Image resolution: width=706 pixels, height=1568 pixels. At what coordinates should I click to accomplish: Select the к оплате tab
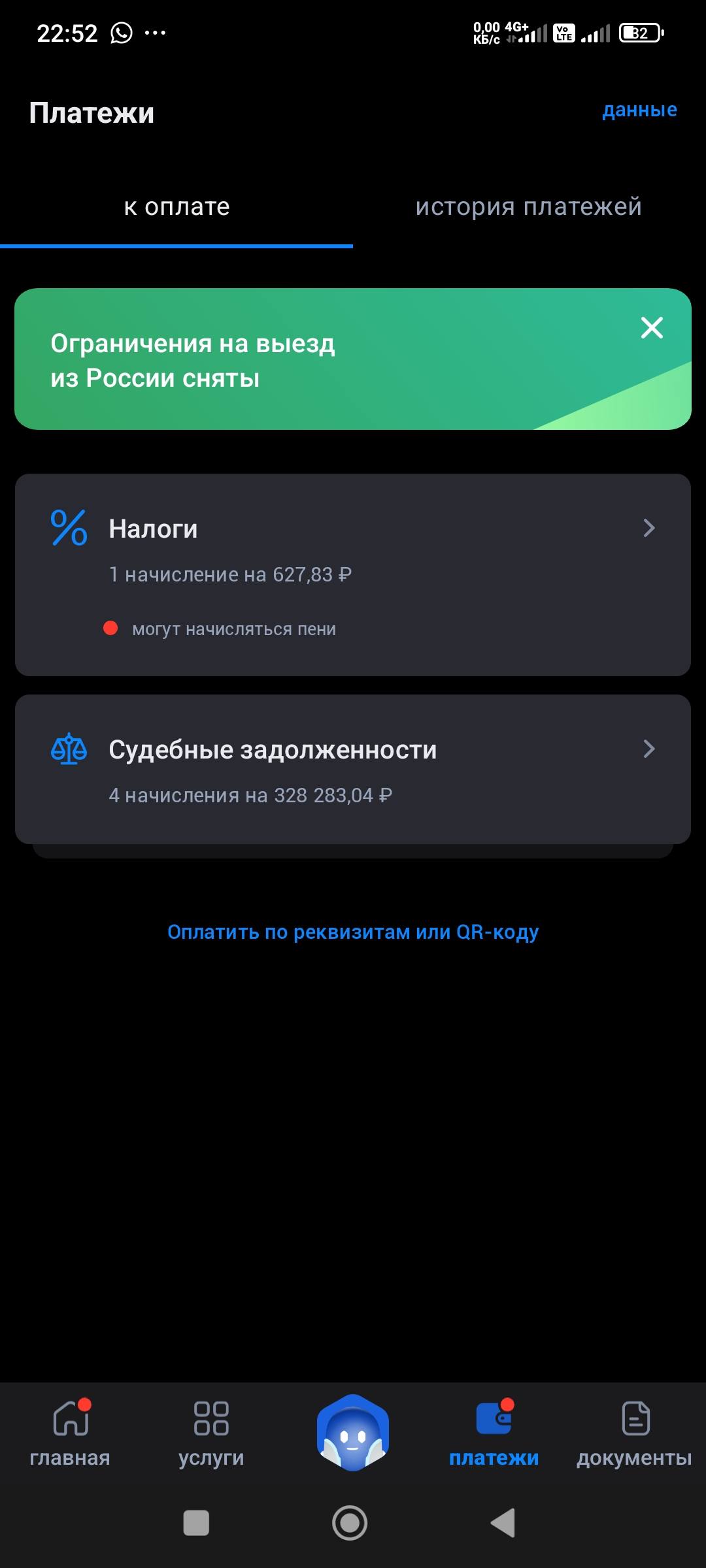(x=176, y=207)
